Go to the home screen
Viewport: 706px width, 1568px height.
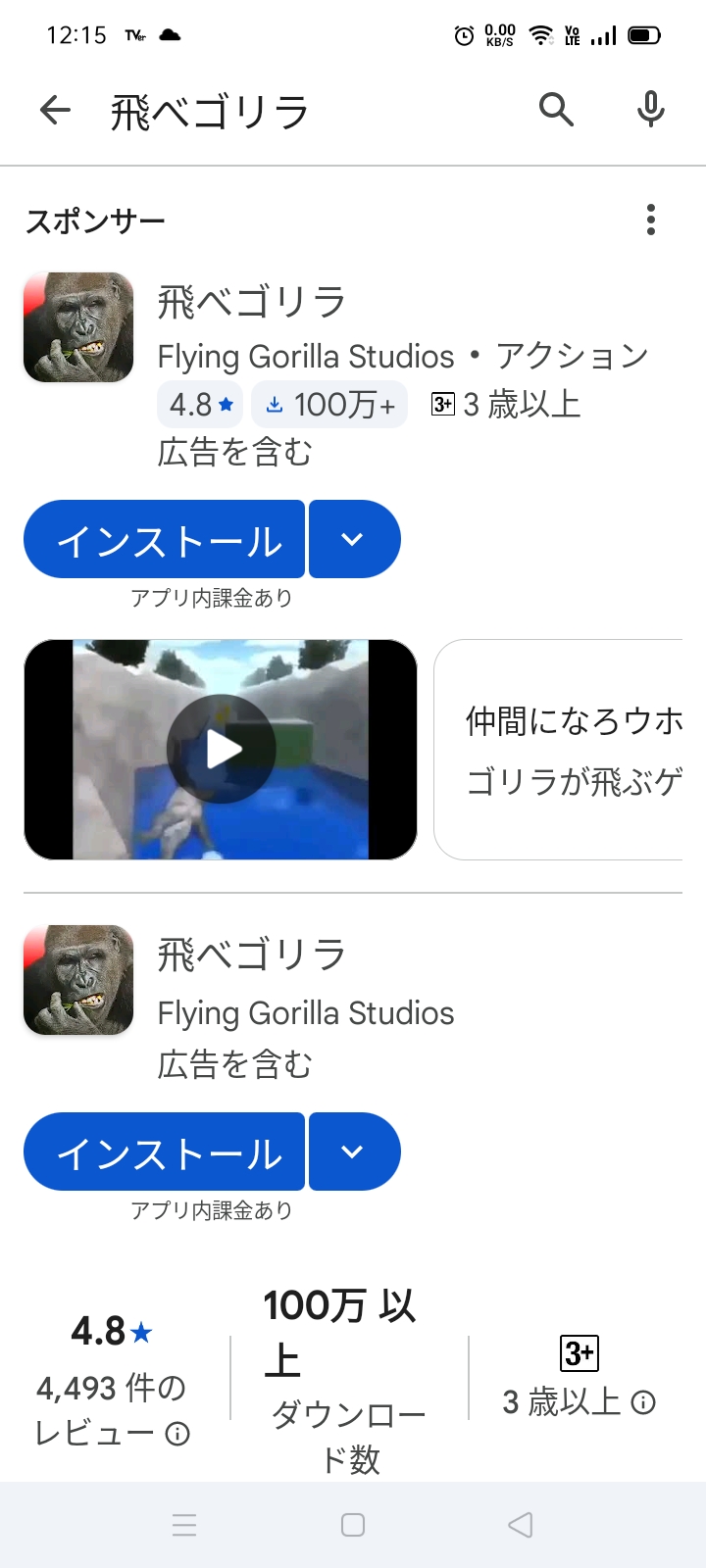(x=353, y=1525)
